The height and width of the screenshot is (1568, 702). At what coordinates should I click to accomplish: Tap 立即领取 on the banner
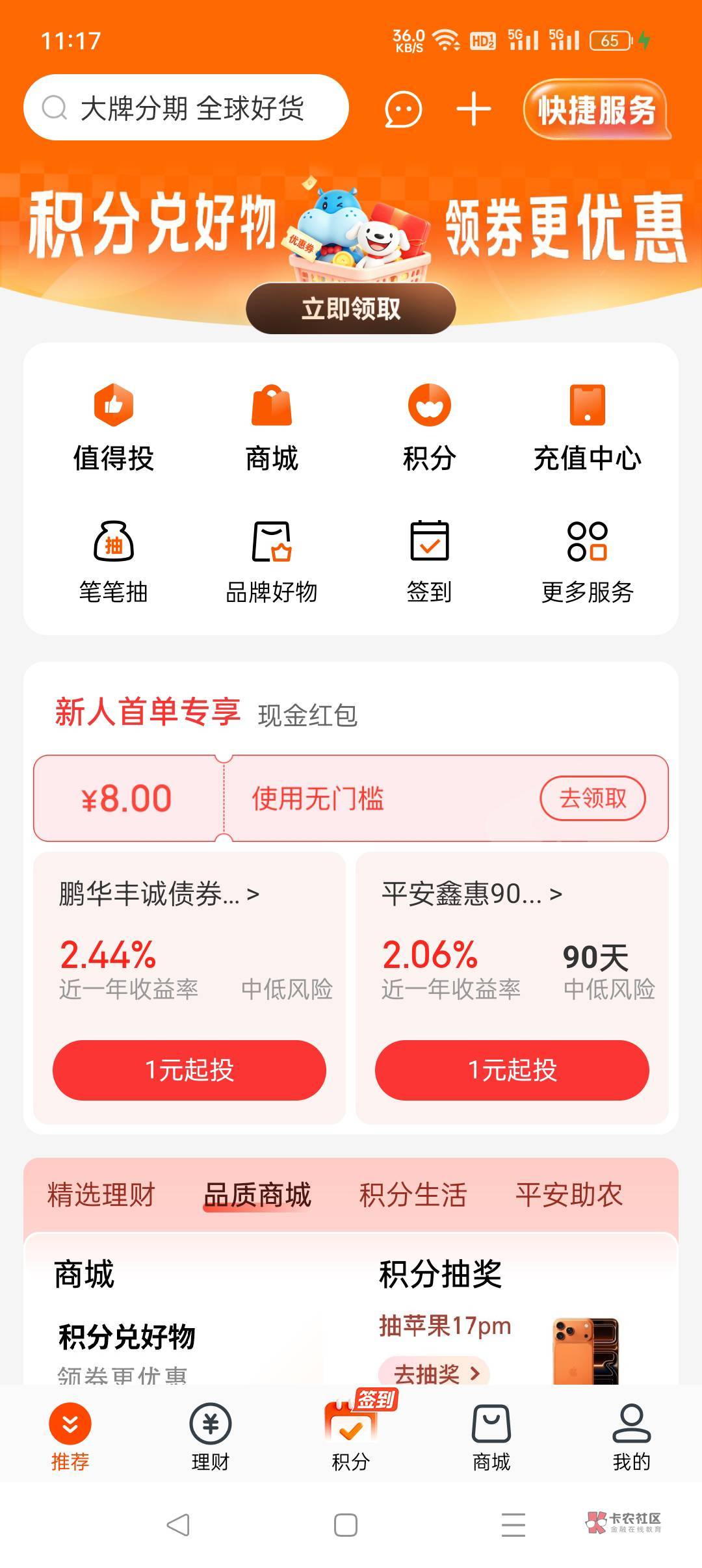click(351, 308)
